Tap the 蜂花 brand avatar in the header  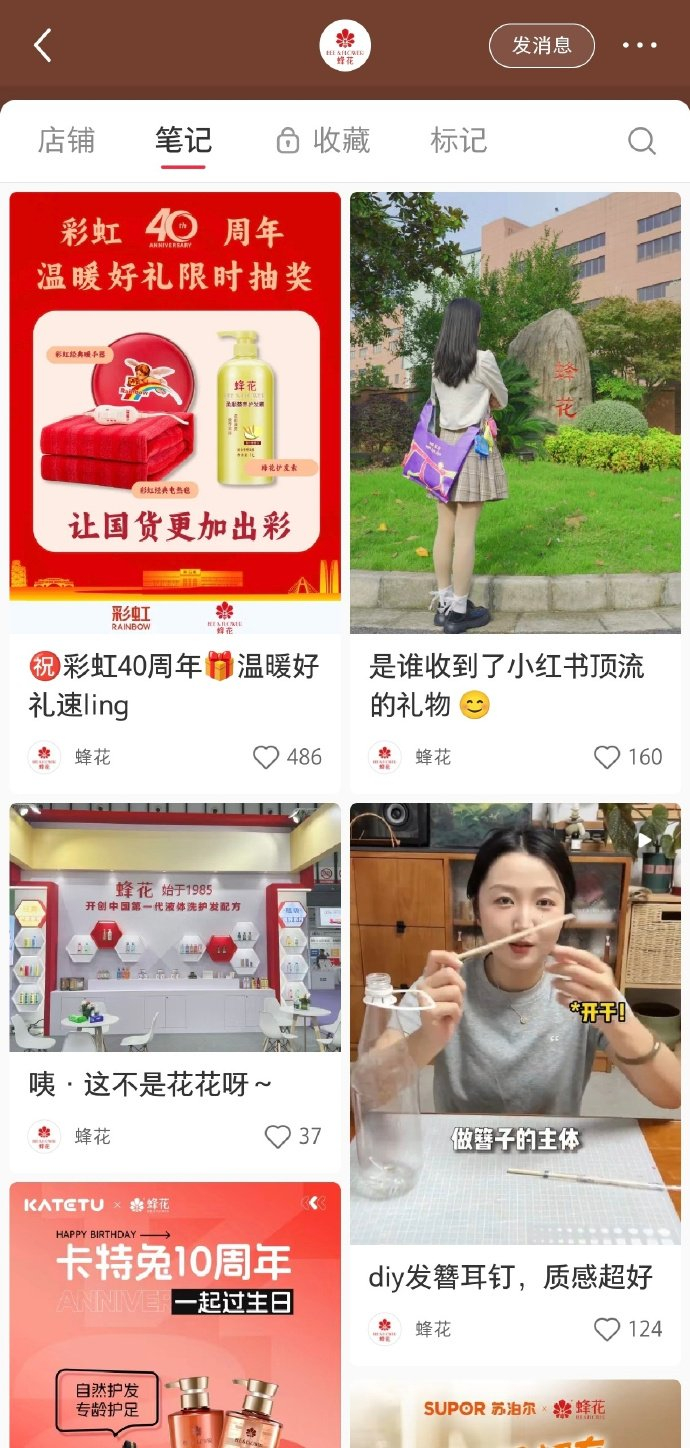pyautogui.click(x=345, y=45)
